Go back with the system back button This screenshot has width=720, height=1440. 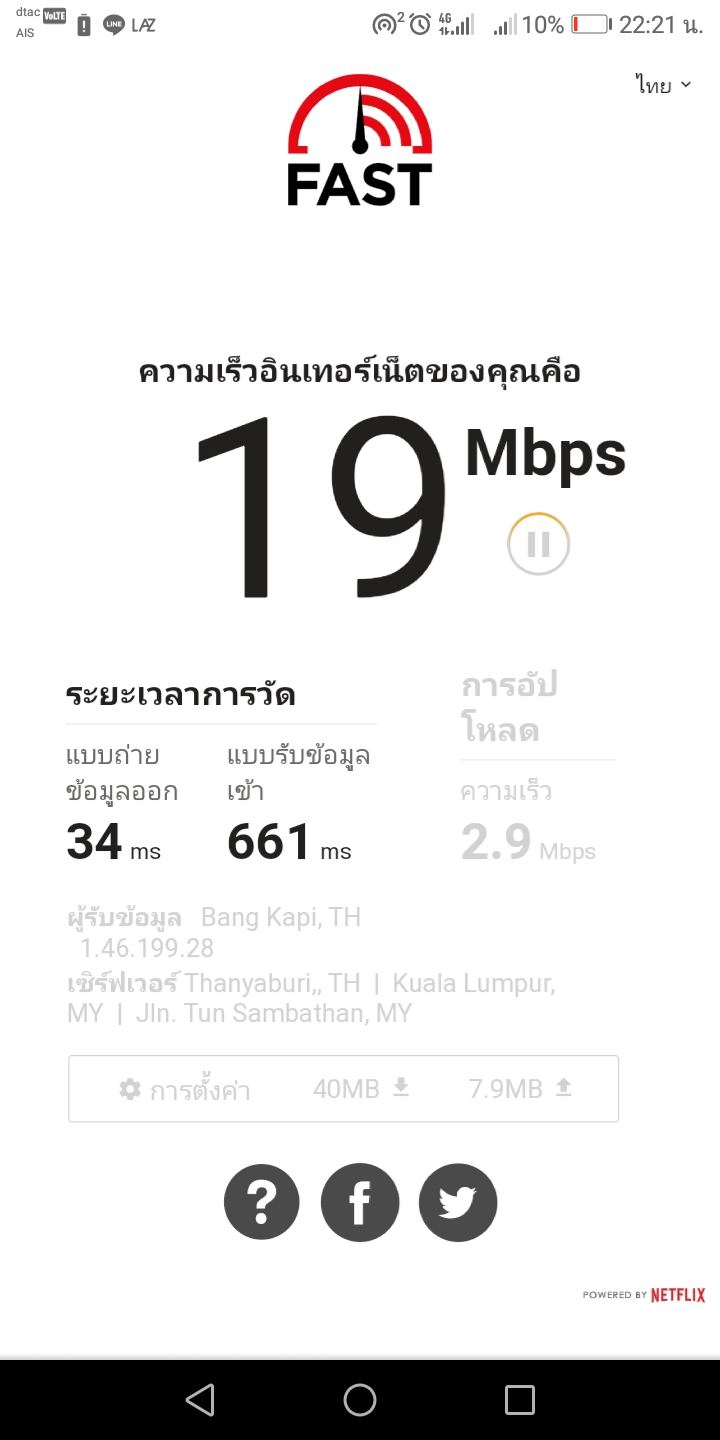[200, 1400]
